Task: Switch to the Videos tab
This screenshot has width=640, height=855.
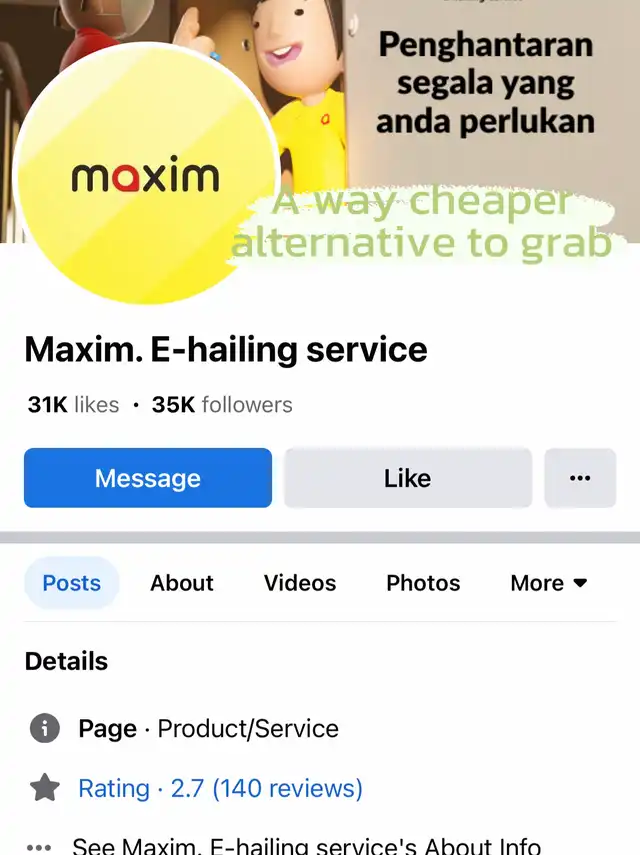Action: click(x=300, y=583)
